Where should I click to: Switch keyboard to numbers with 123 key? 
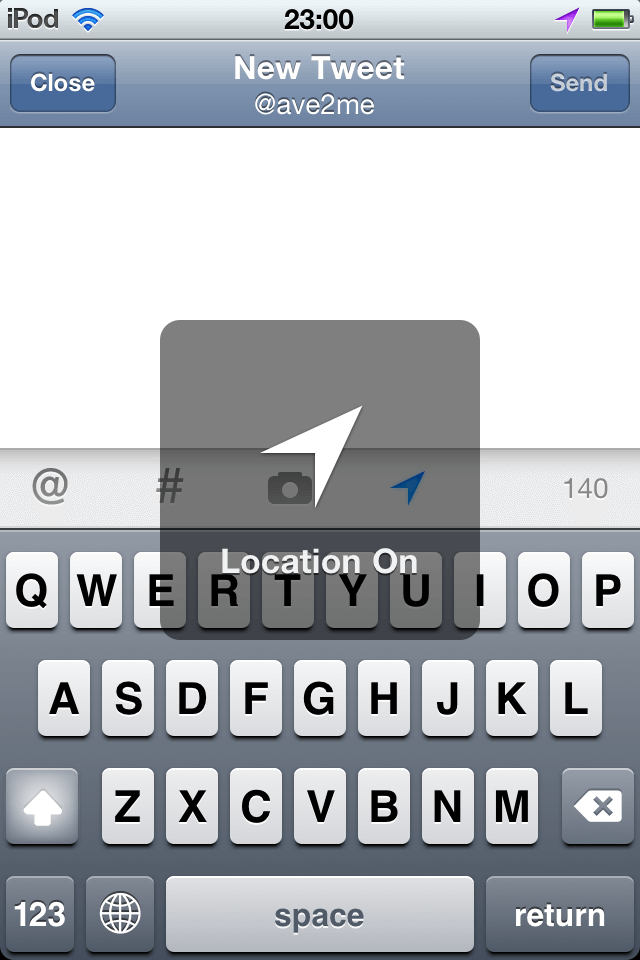[40, 914]
